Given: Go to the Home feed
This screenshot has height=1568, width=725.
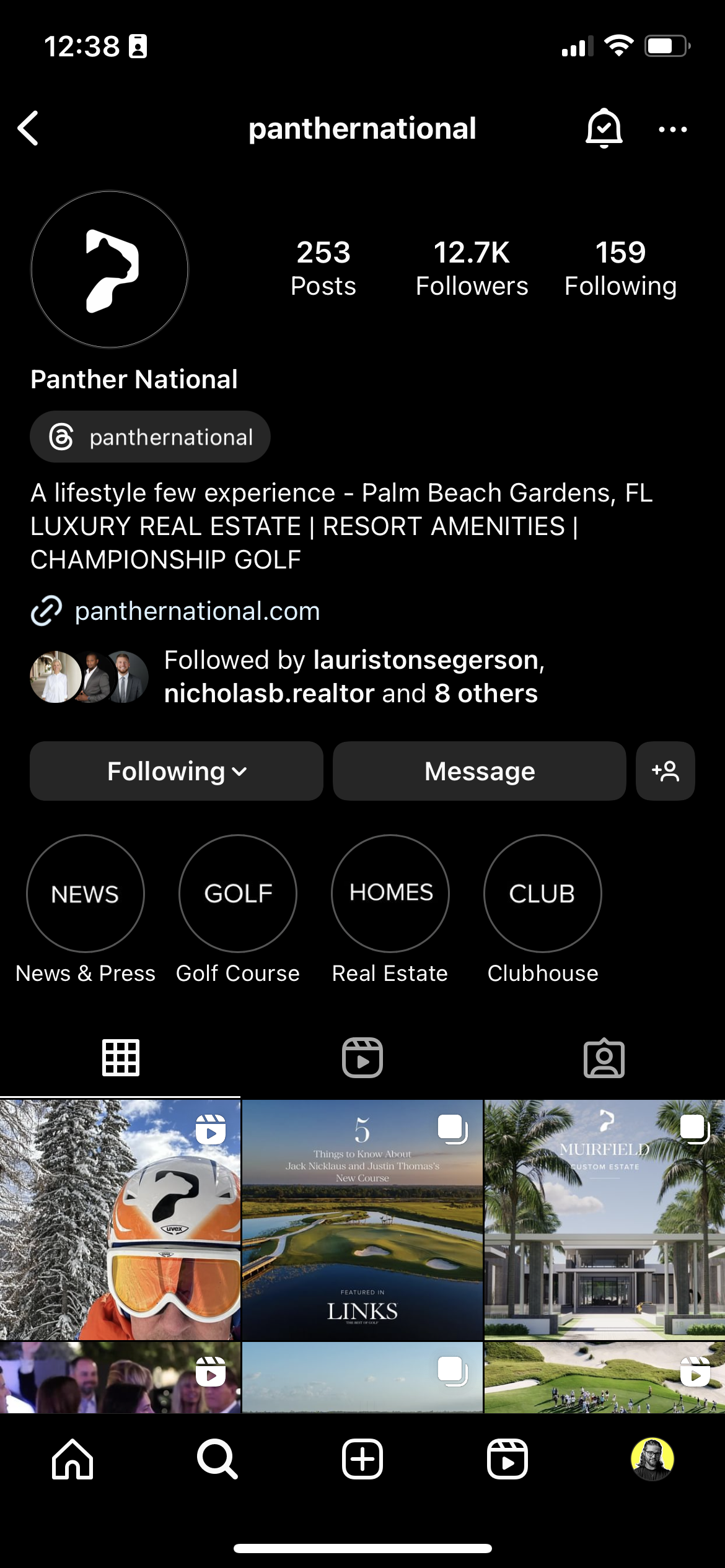Looking at the screenshot, I should [72, 1459].
